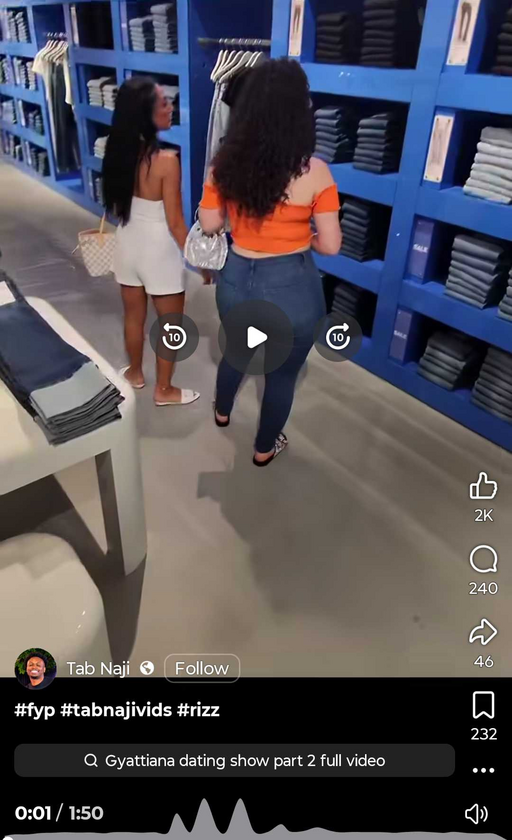512x840 pixels.
Task: Search Gyattiana dating show part 2 full video
Action: click(x=235, y=760)
